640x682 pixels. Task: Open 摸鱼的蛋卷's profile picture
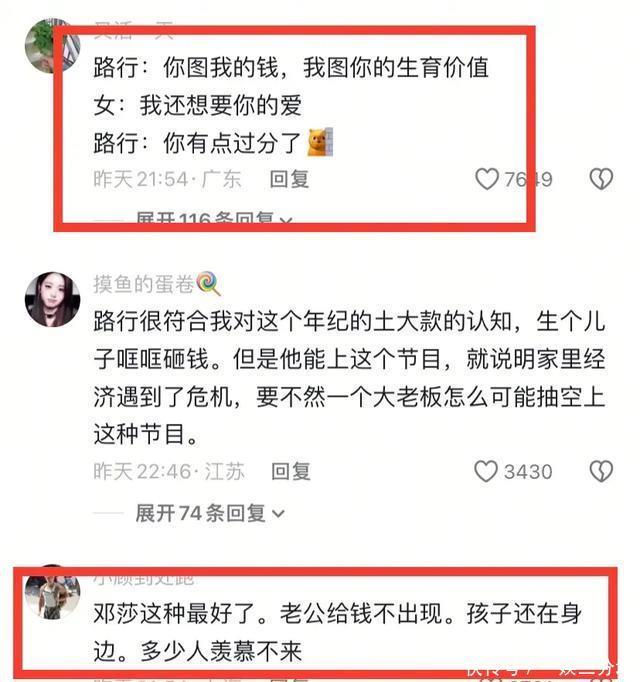coord(53,299)
